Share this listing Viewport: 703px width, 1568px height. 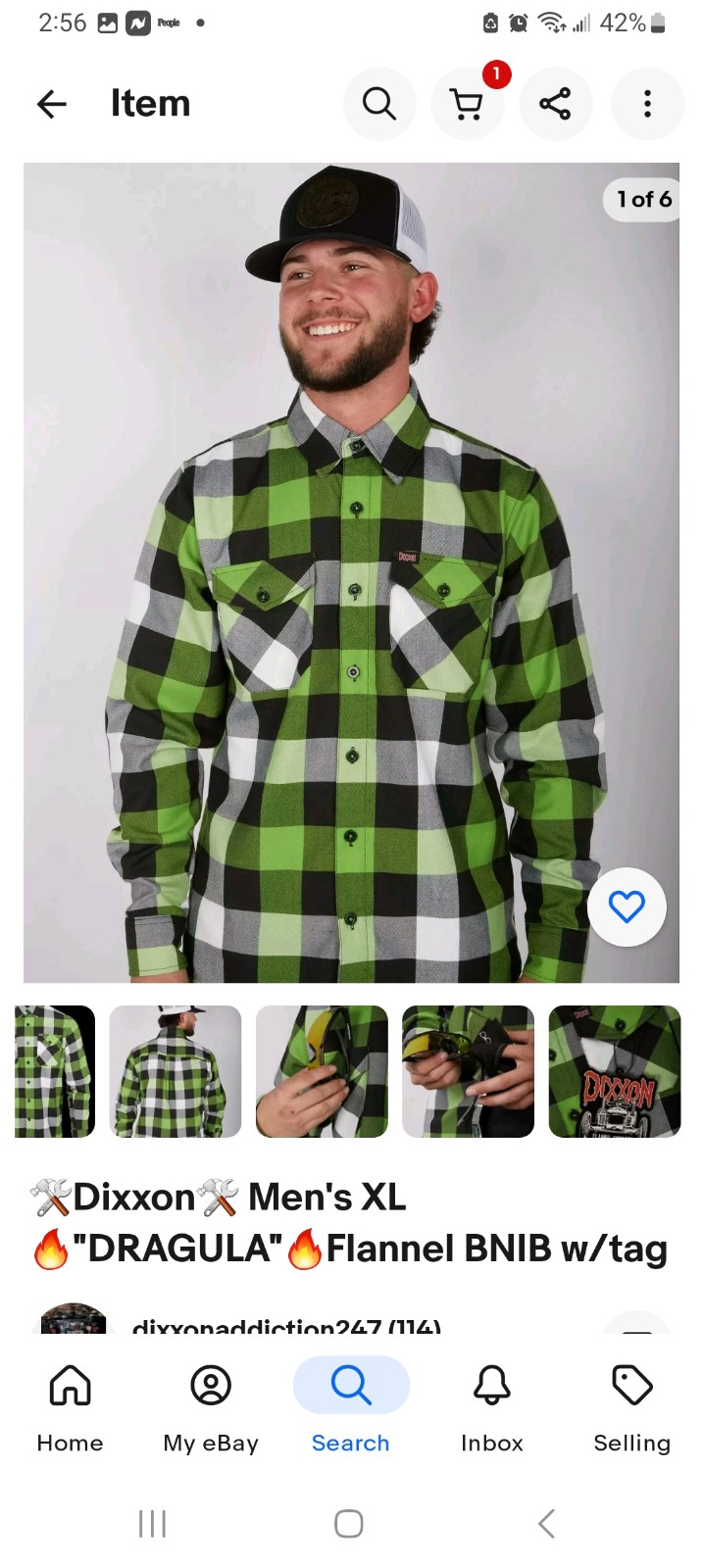pyautogui.click(x=556, y=104)
